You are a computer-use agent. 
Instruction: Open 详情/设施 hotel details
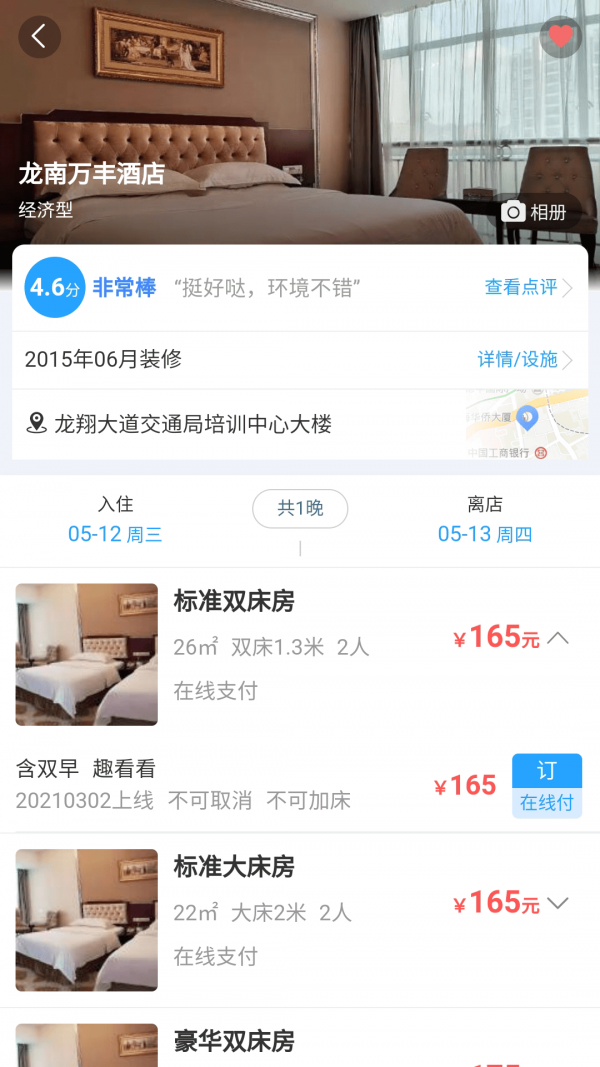pos(524,360)
